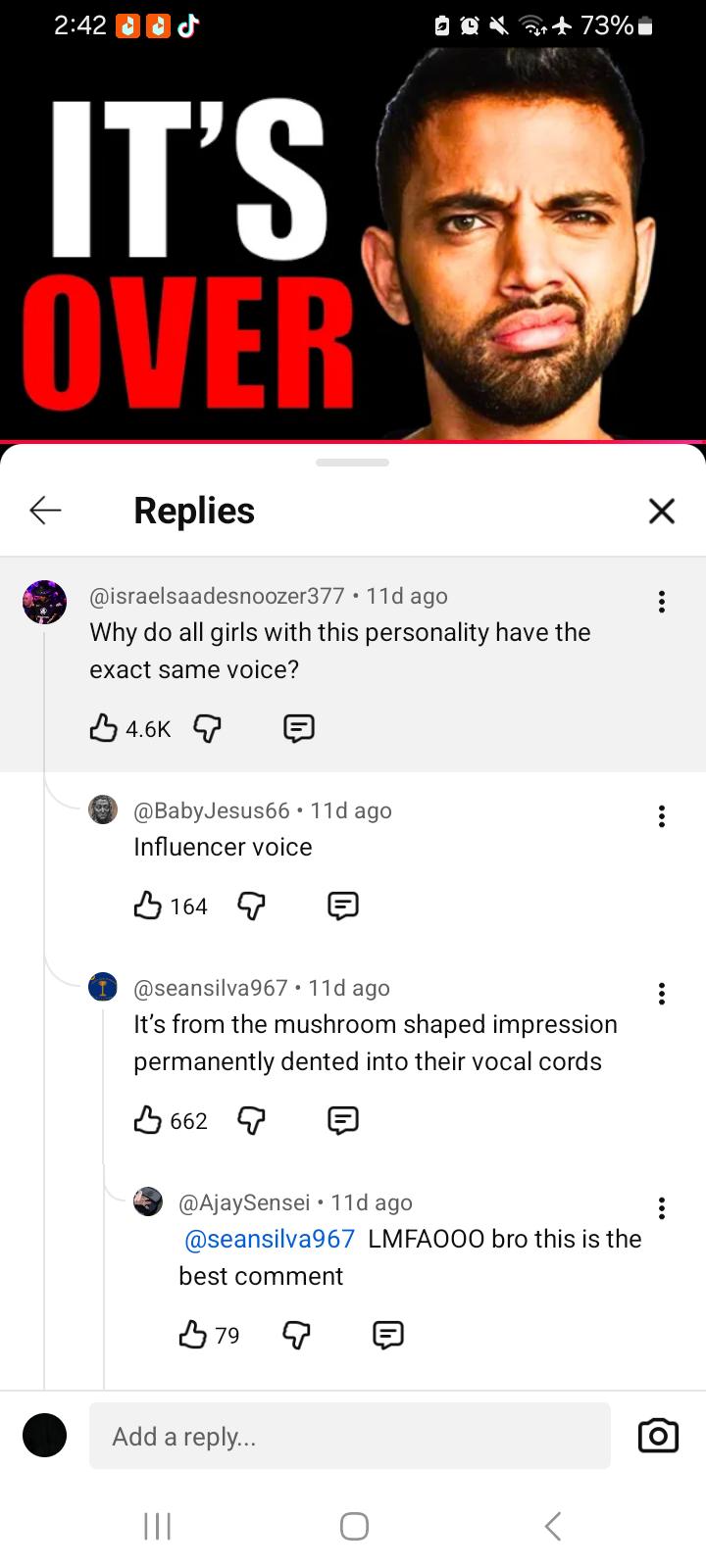Reply to @BabyJesus66's comment

(342, 906)
